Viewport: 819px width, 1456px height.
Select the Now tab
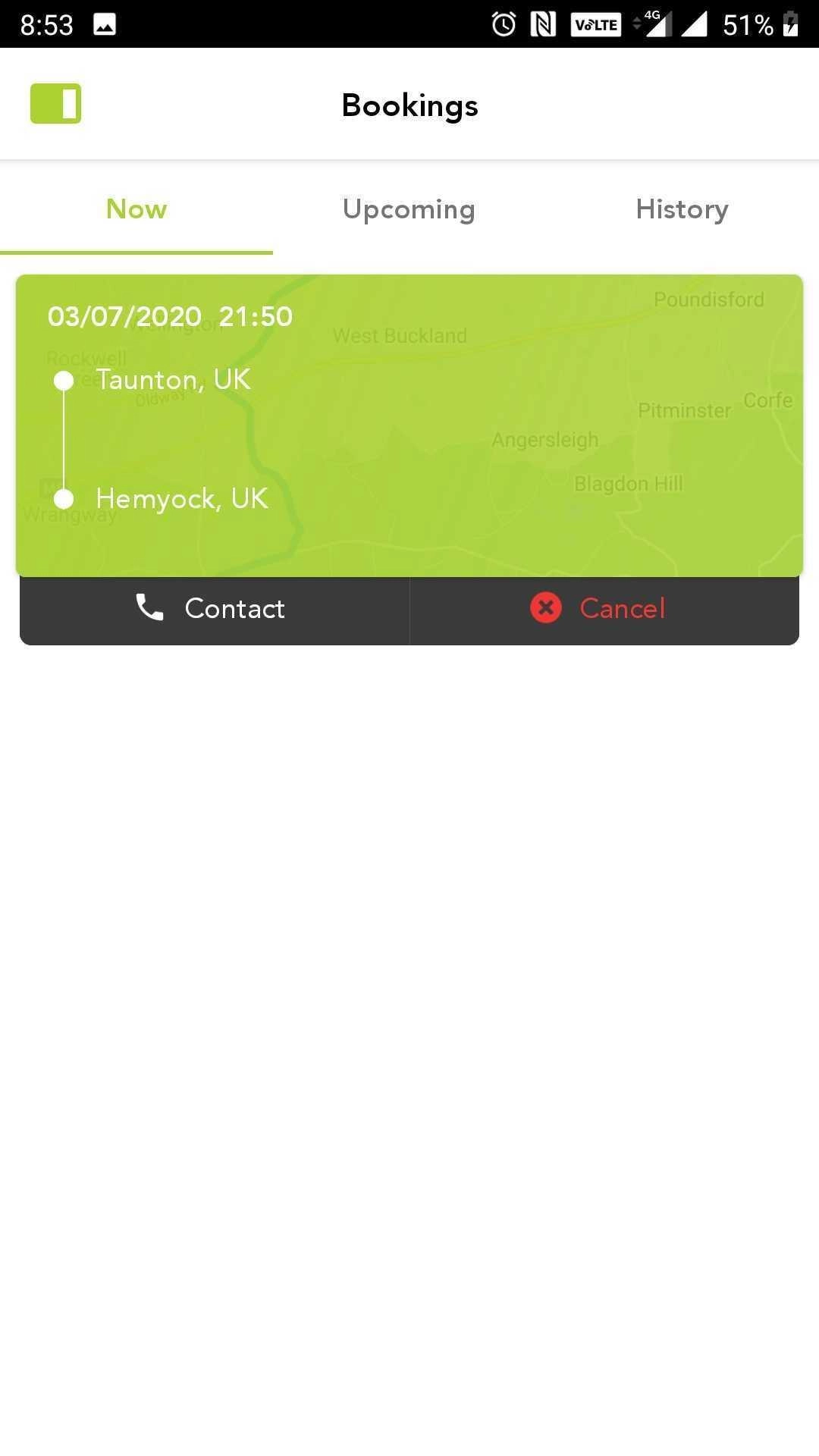(x=136, y=209)
